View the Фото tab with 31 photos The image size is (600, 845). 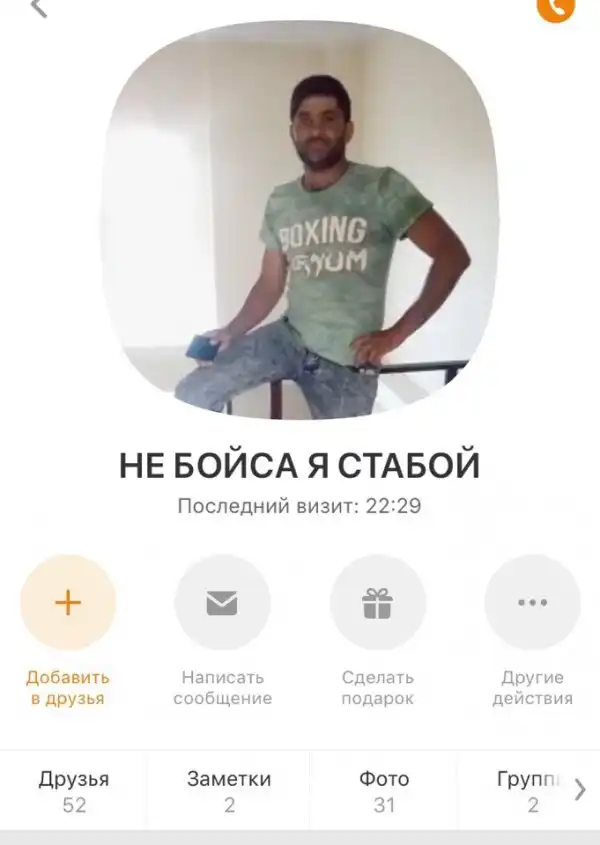pos(384,790)
